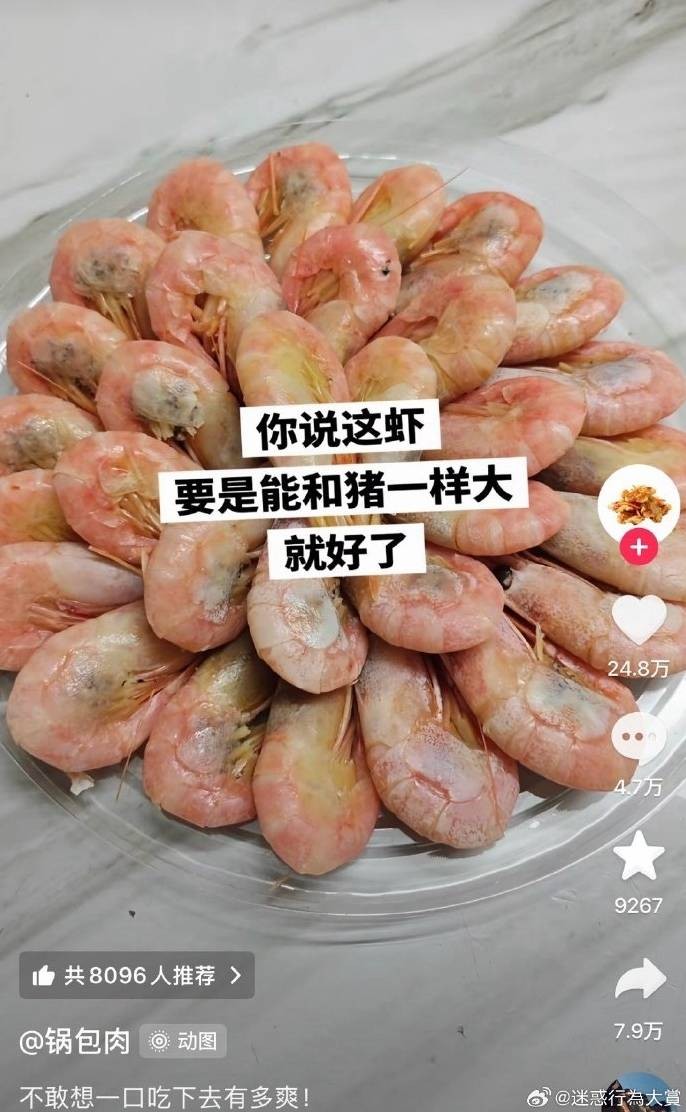The width and height of the screenshot is (686, 1112).
Task: Open the @锅包肉 profile
Action: pyautogui.click(x=74, y=1041)
